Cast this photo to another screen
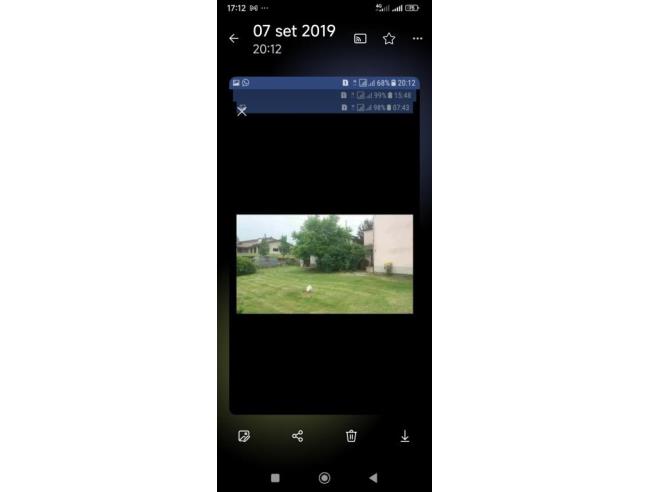 click(x=360, y=39)
